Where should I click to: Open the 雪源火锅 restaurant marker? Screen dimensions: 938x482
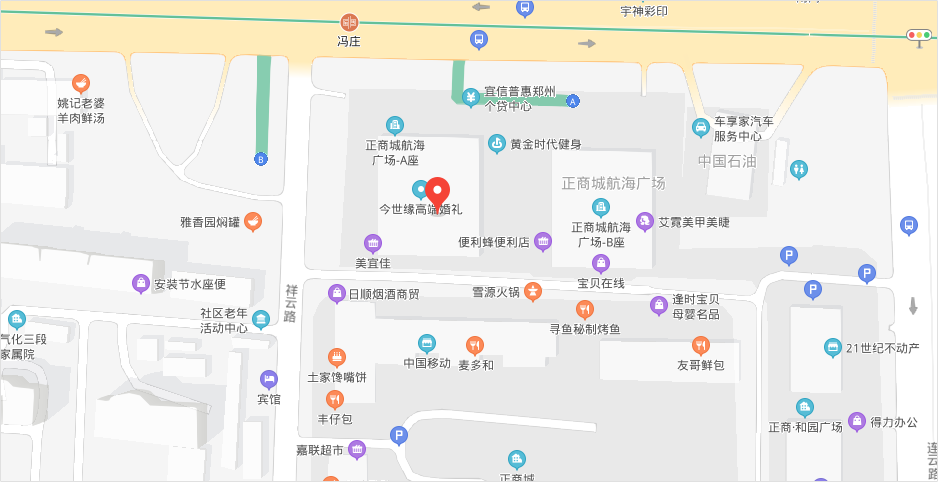tap(534, 291)
